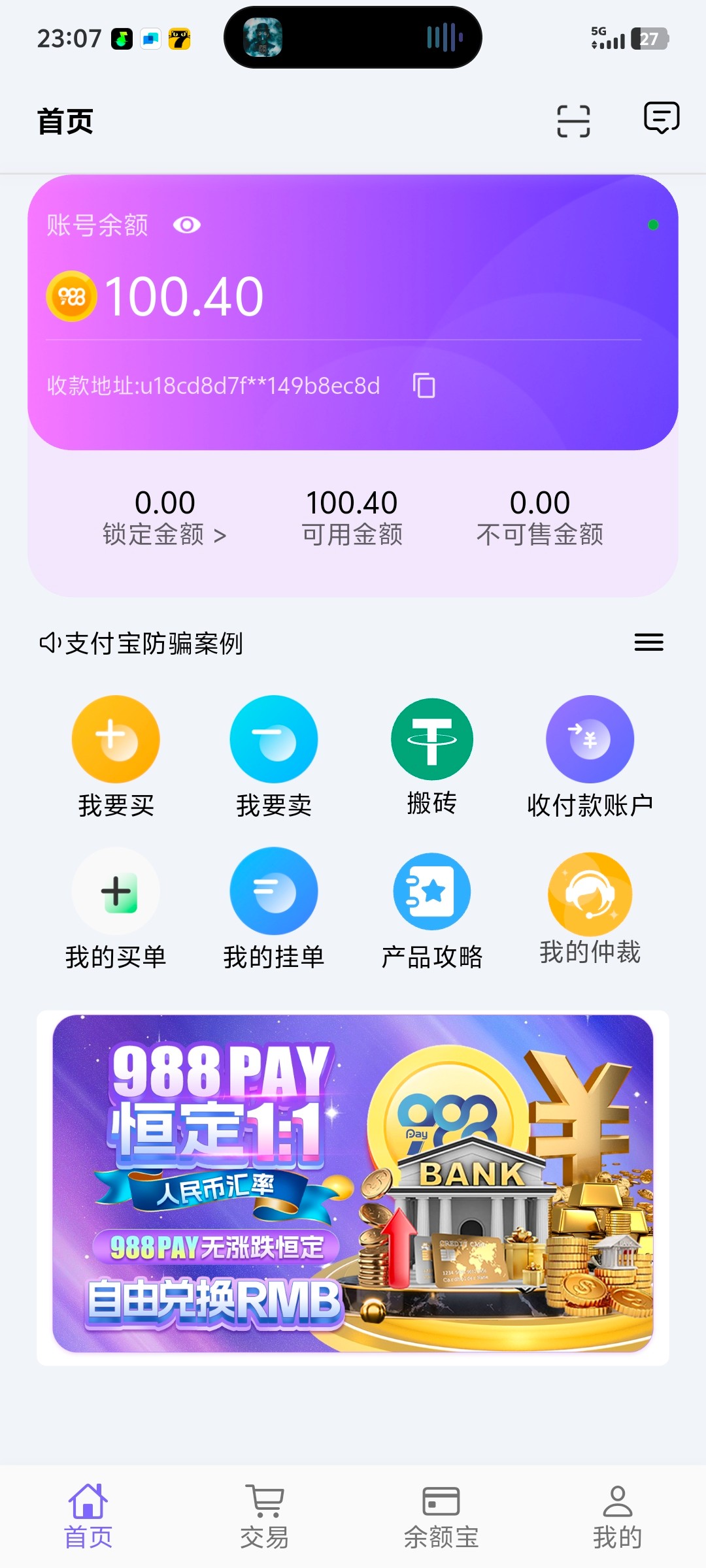This screenshot has width=706, height=1568.
Task: Copy the receiving address
Action: tap(424, 385)
